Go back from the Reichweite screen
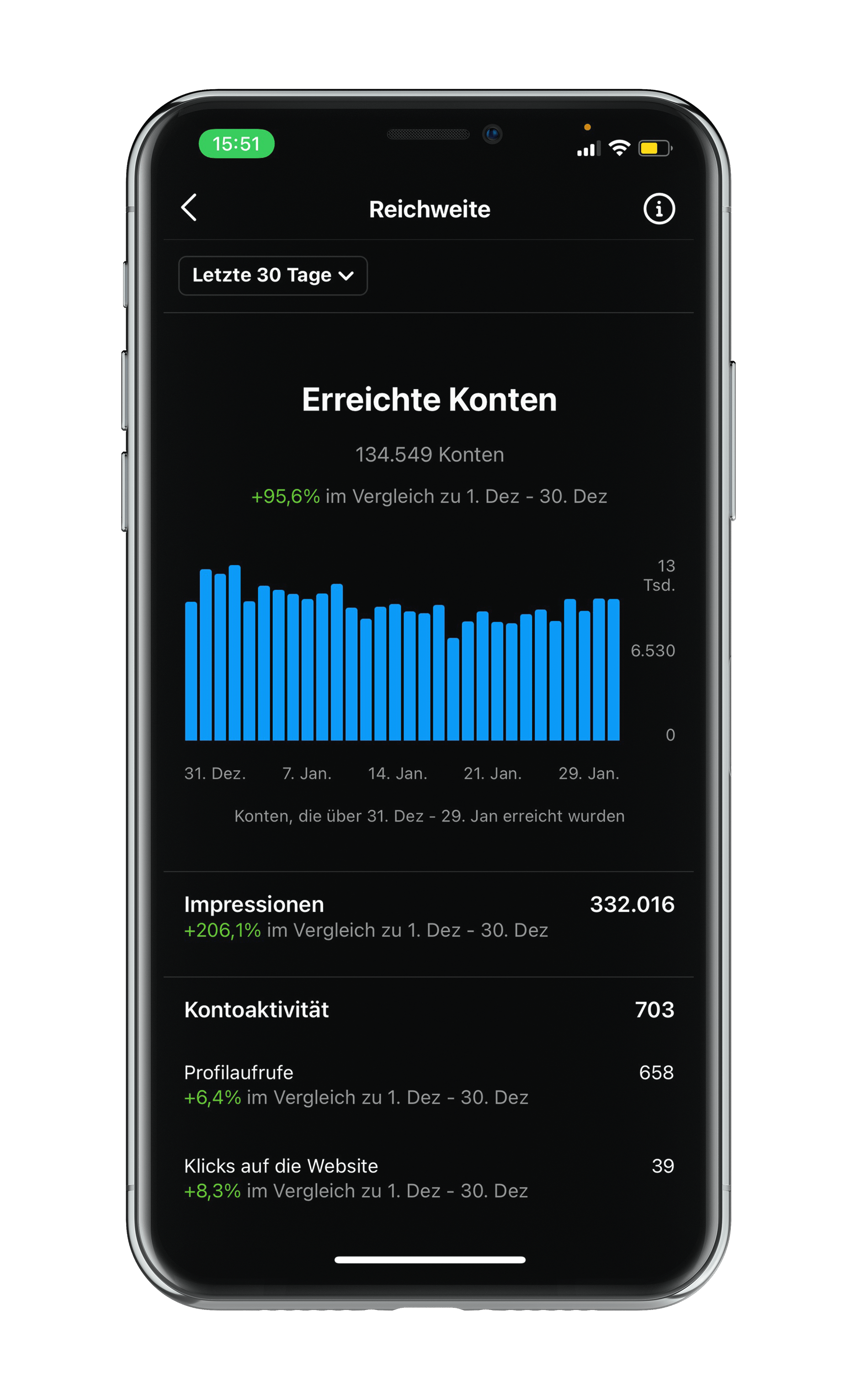The image size is (841, 1400). click(x=189, y=208)
